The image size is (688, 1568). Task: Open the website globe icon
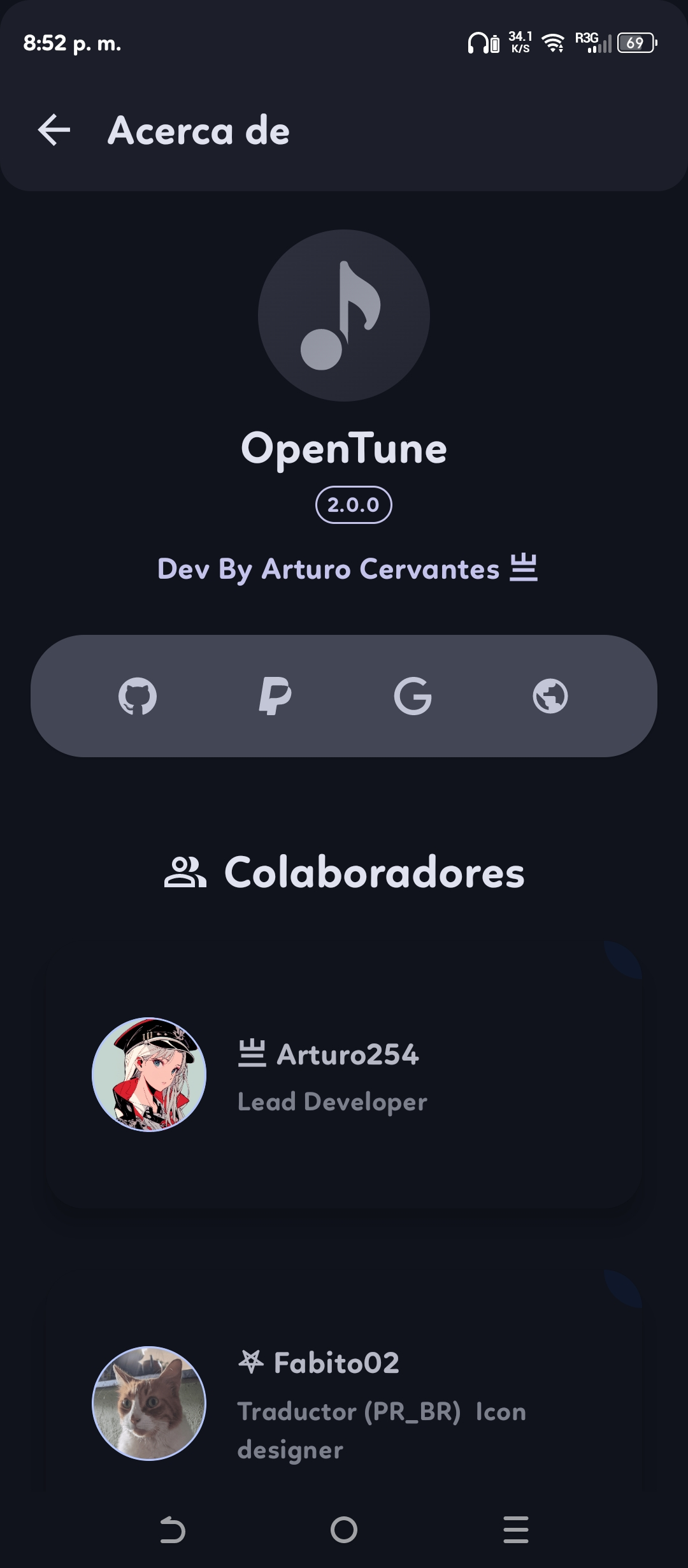pos(550,696)
